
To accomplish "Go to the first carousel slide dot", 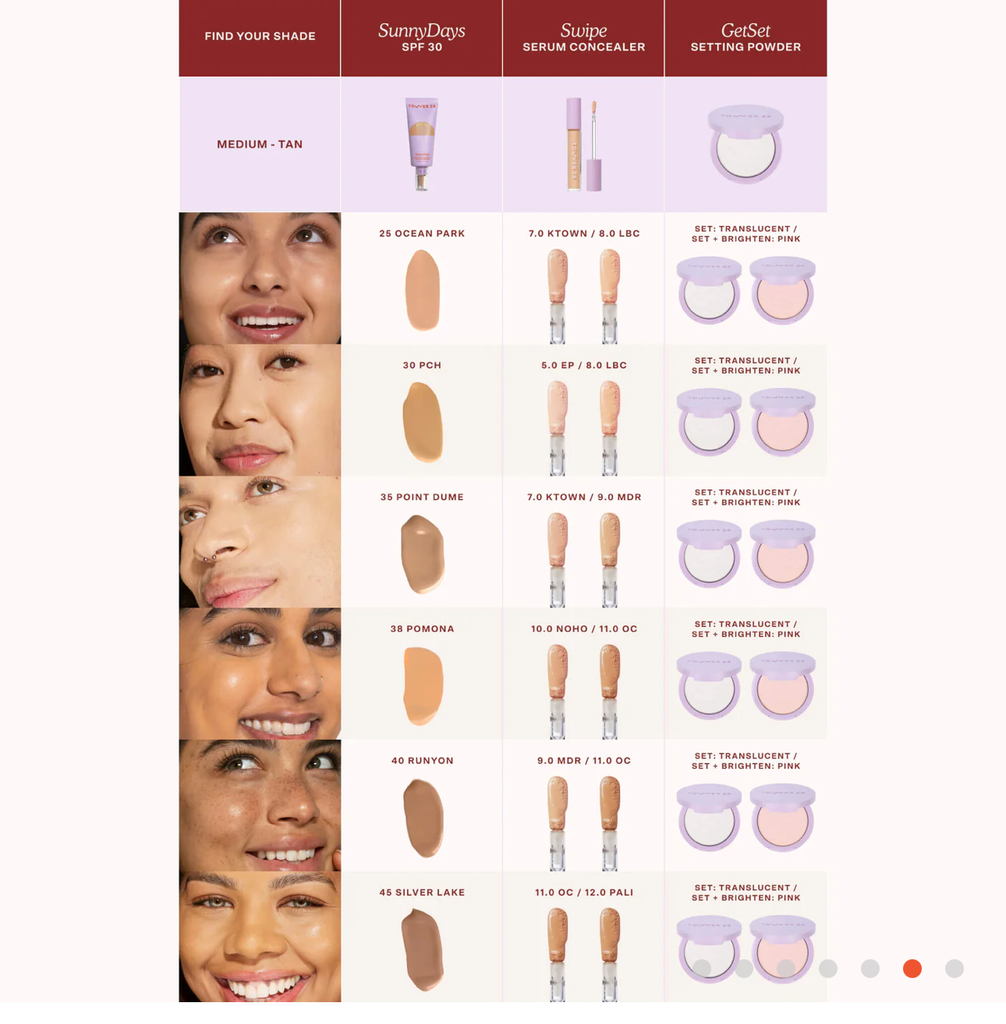I will pyautogui.click(x=702, y=968).
